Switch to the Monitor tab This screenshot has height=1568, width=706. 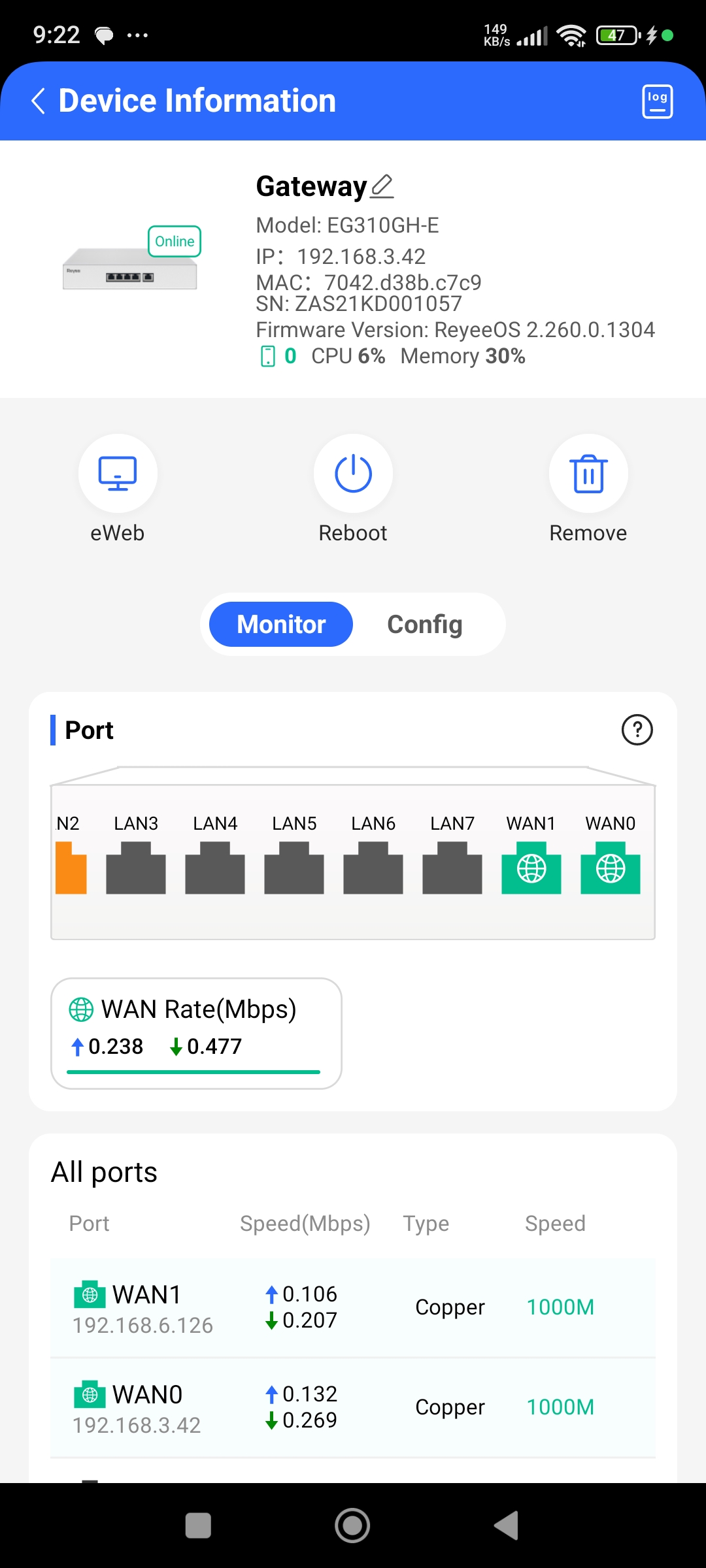point(281,625)
